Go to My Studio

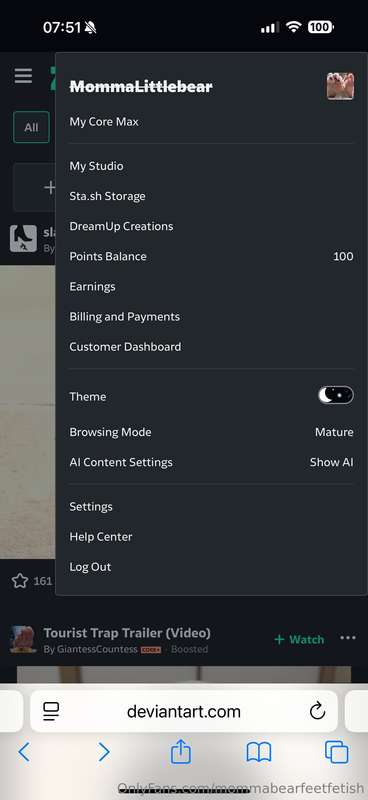(x=96, y=166)
